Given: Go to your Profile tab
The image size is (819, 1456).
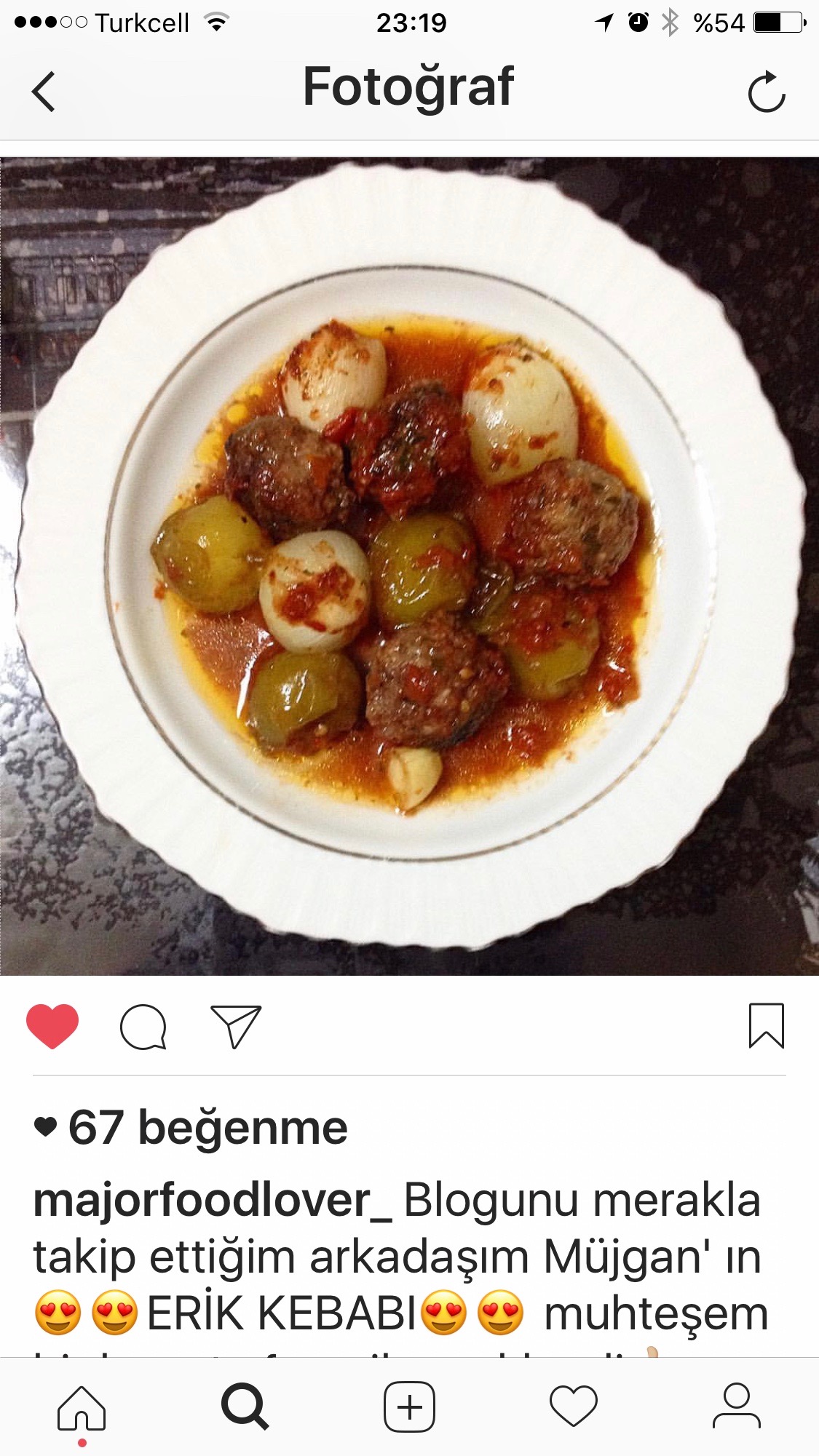Looking at the screenshot, I should click(x=737, y=1406).
